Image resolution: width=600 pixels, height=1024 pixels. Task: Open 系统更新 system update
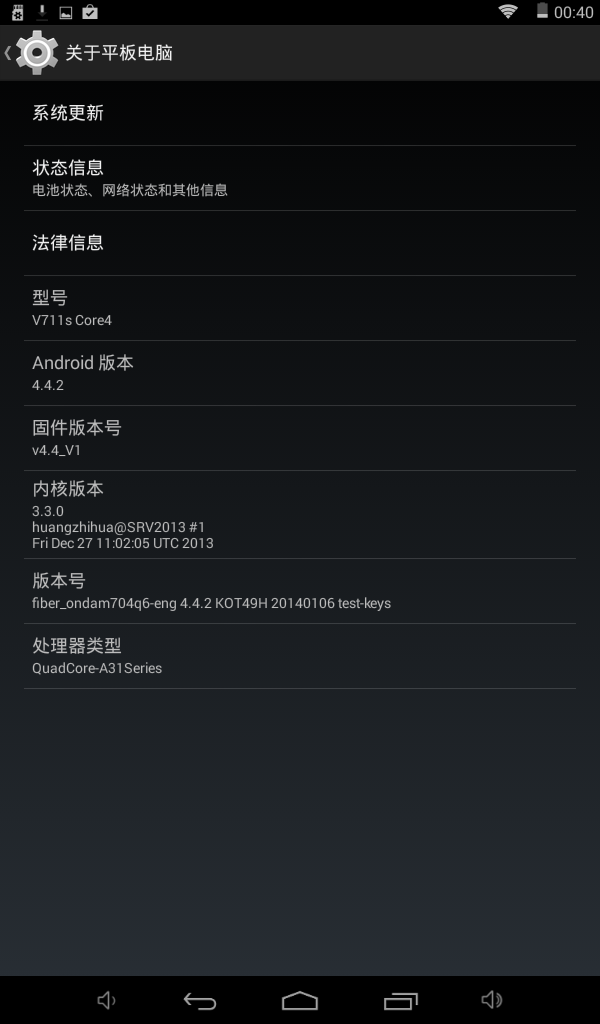pos(300,113)
